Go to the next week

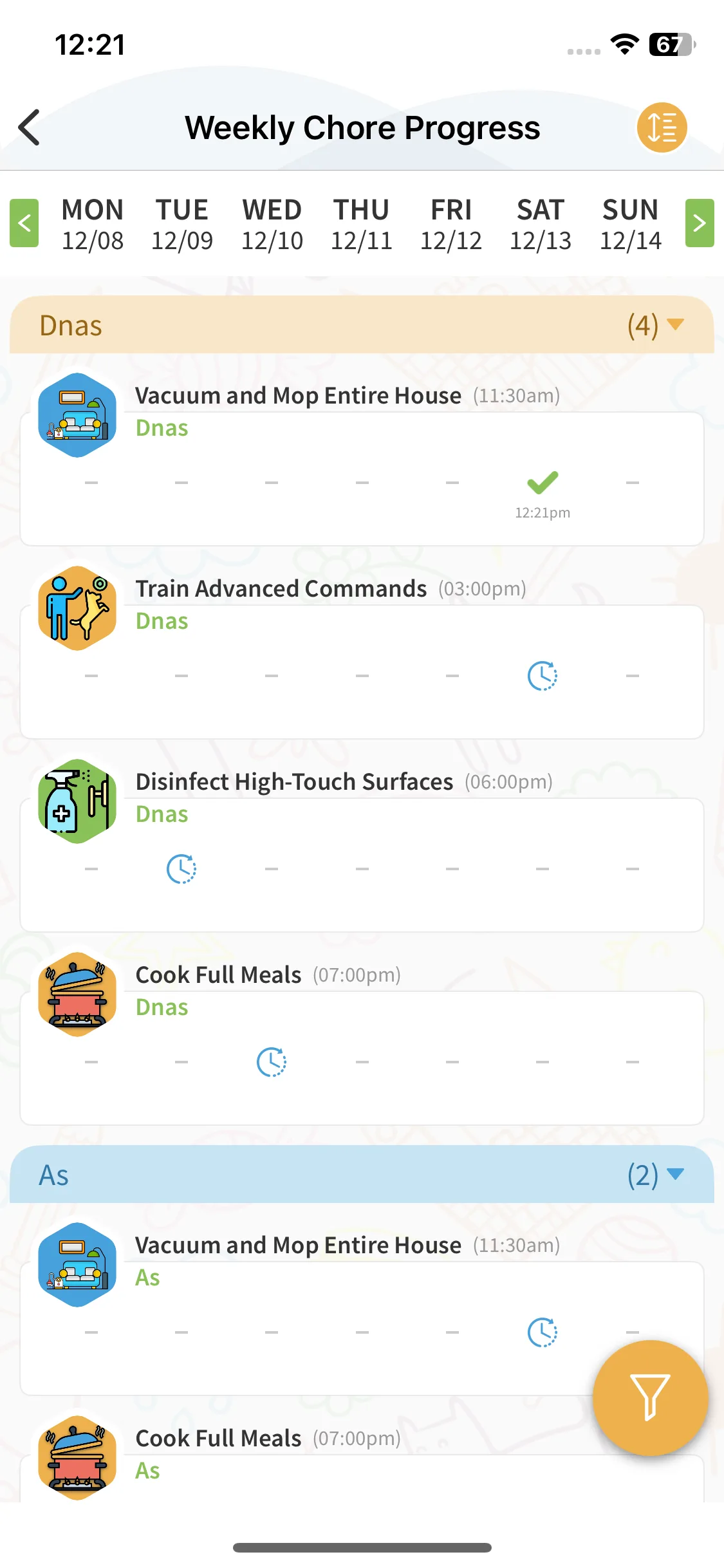coord(699,223)
